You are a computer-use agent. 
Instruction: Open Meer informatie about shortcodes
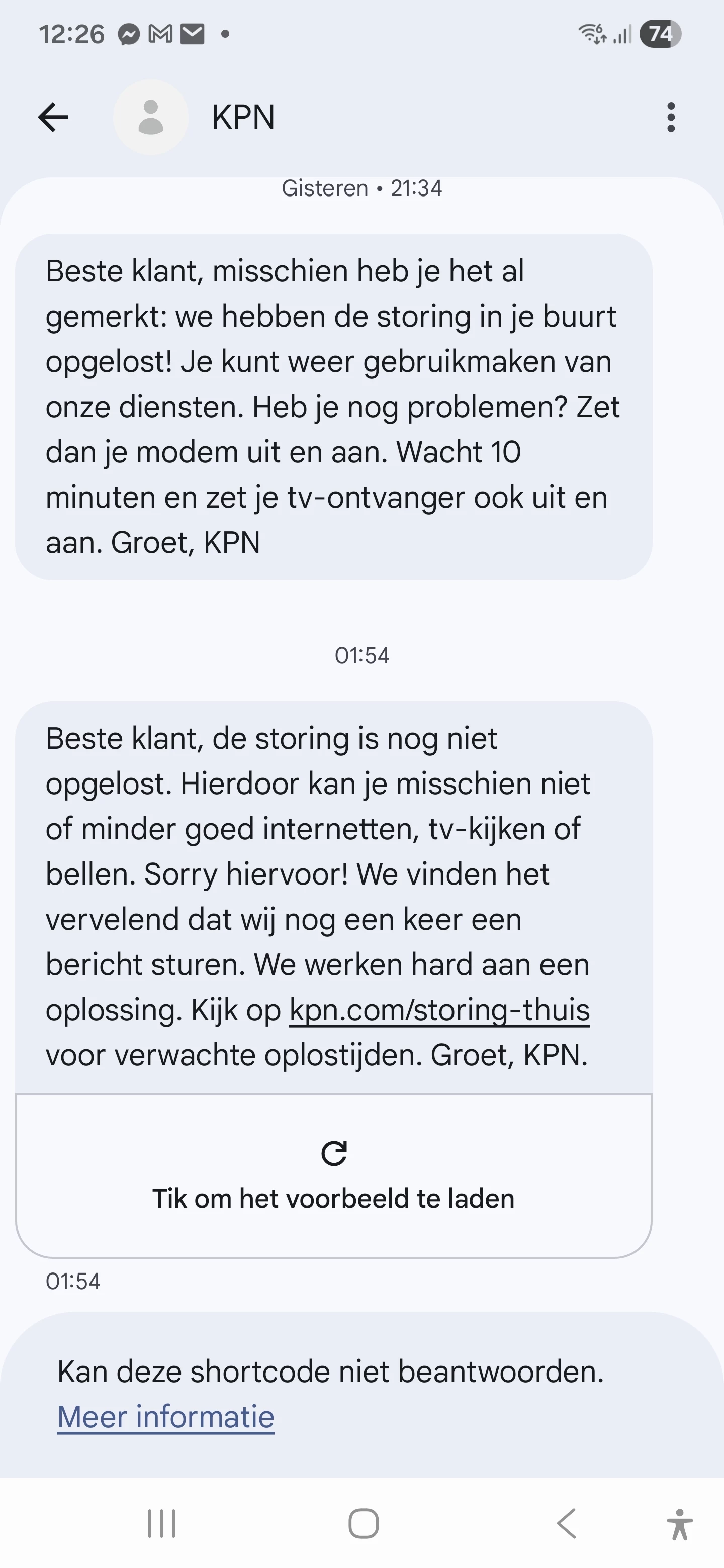click(165, 1416)
